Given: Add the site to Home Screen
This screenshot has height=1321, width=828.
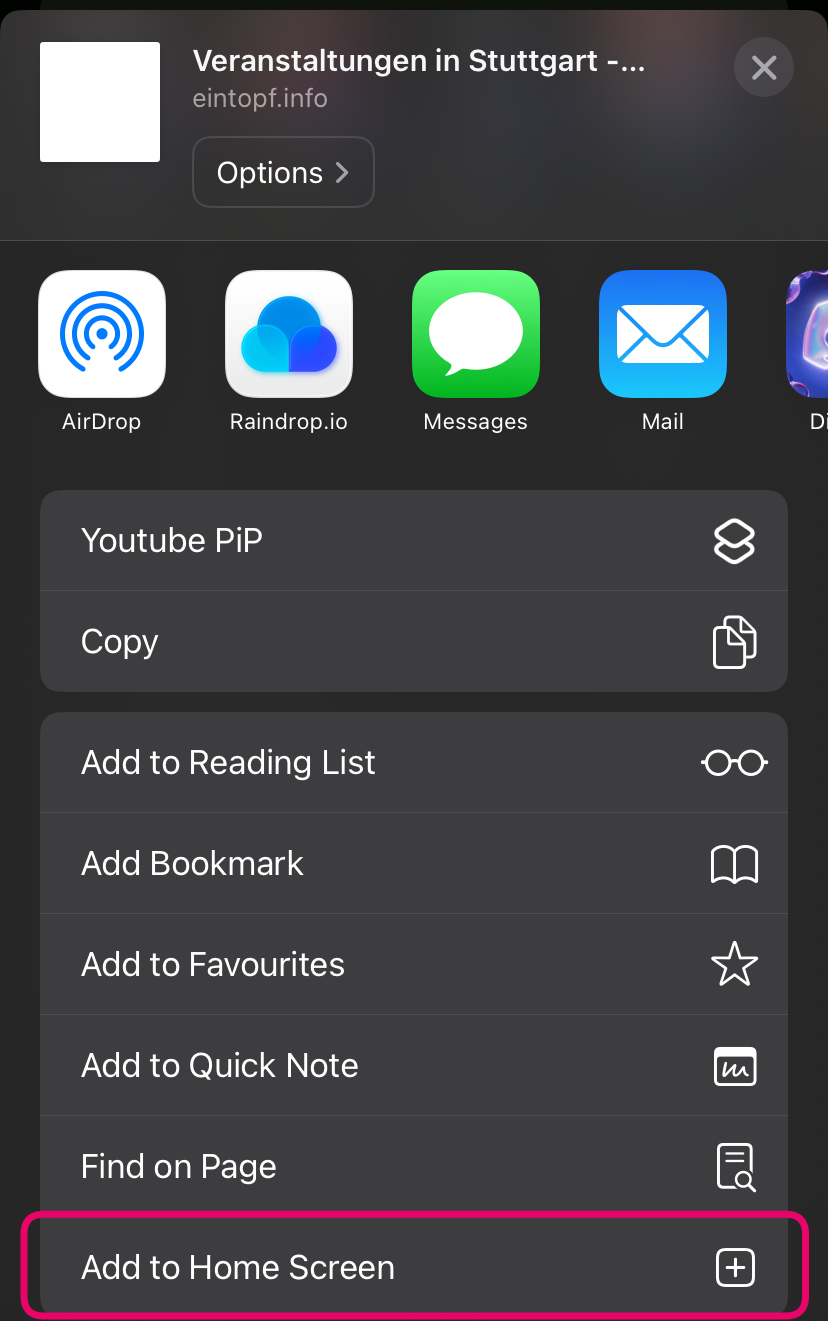Looking at the screenshot, I should (414, 1268).
